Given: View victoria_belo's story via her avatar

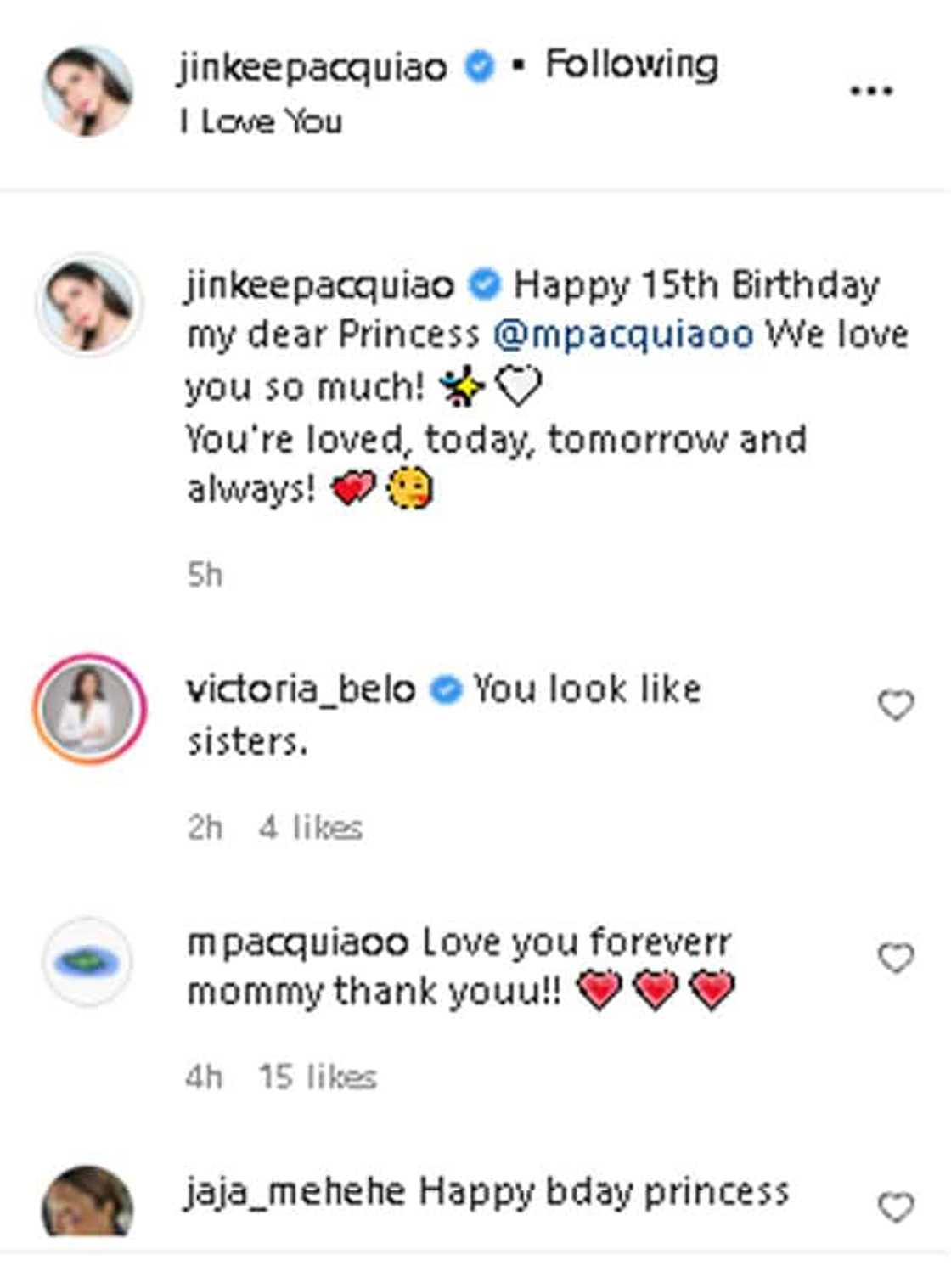Looking at the screenshot, I should [x=89, y=708].
